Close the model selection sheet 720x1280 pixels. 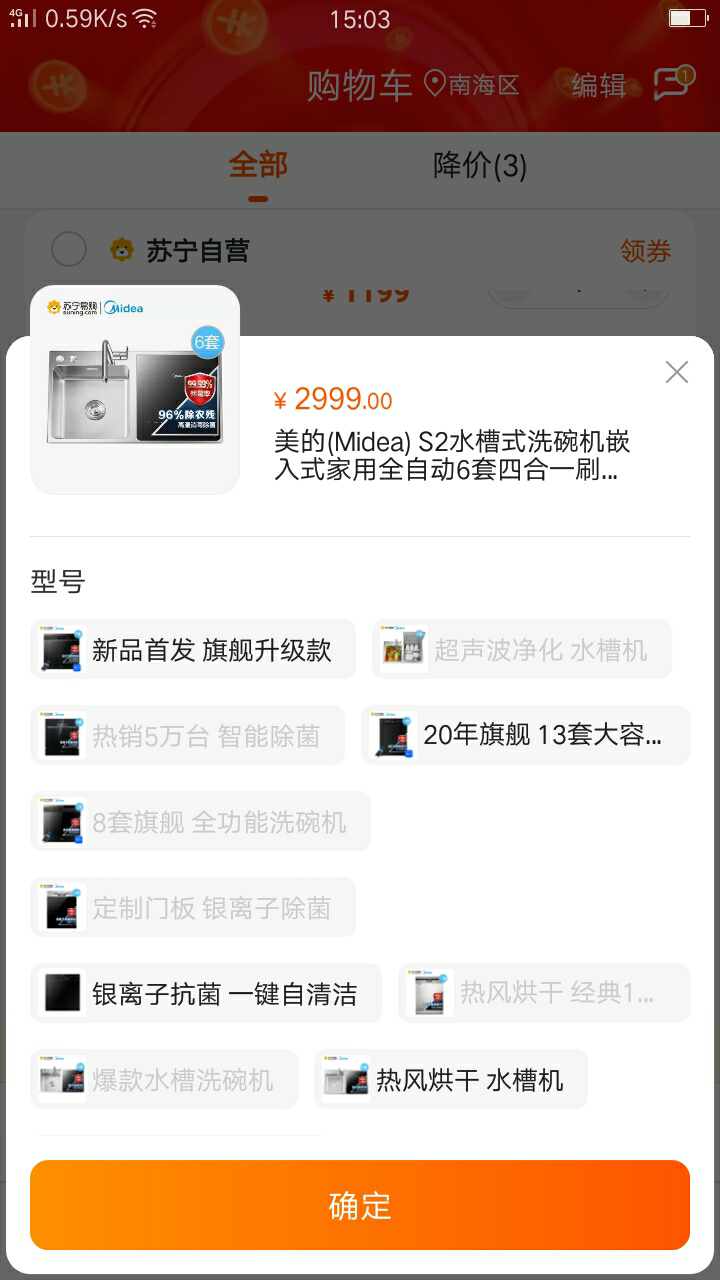click(677, 372)
